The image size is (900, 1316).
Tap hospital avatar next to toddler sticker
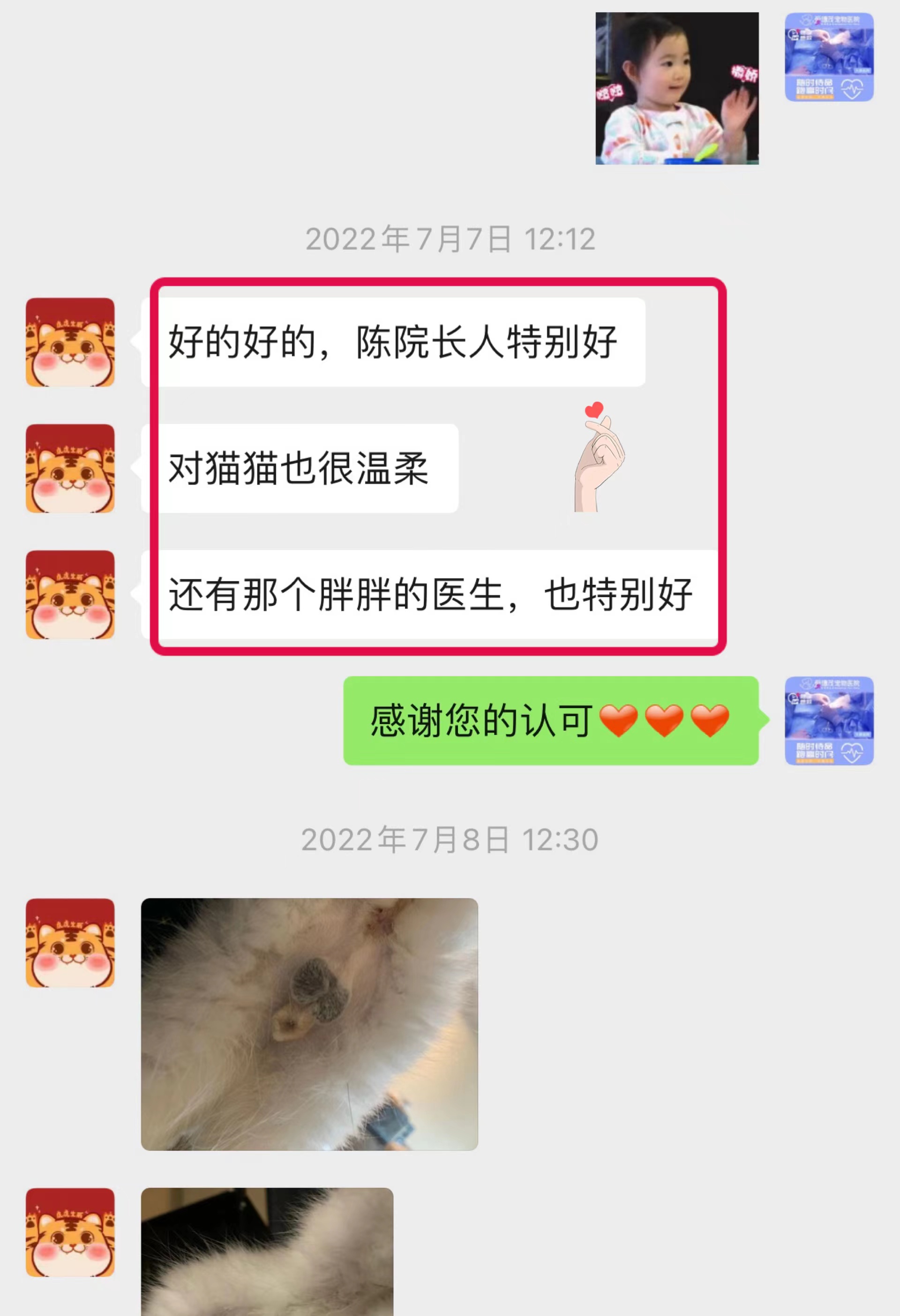click(829, 57)
